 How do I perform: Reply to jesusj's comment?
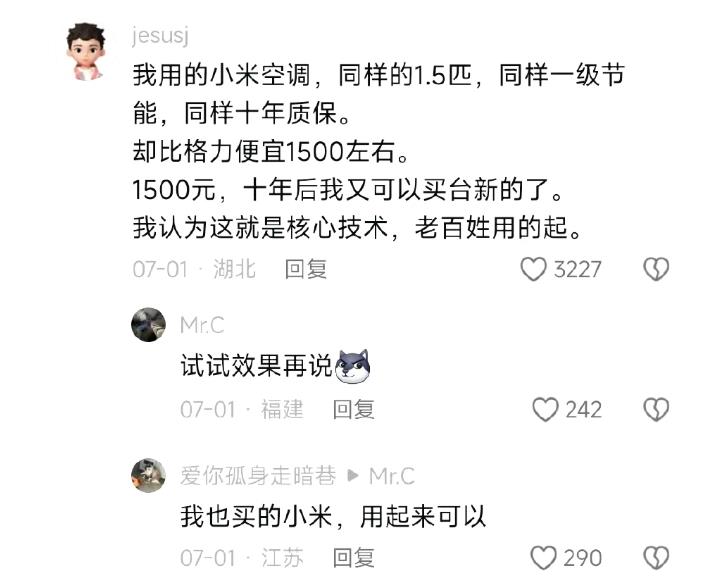[305, 269]
